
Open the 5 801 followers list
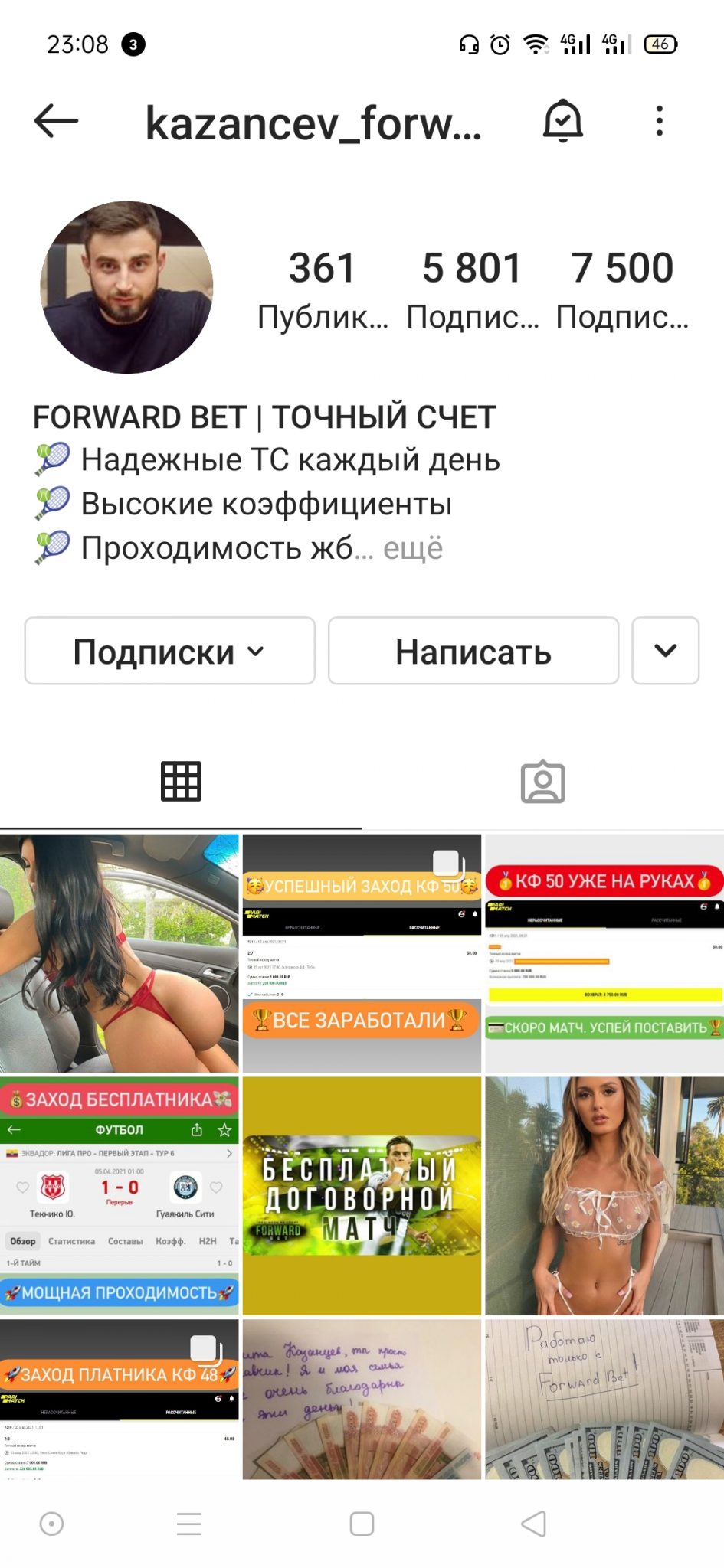[472, 289]
